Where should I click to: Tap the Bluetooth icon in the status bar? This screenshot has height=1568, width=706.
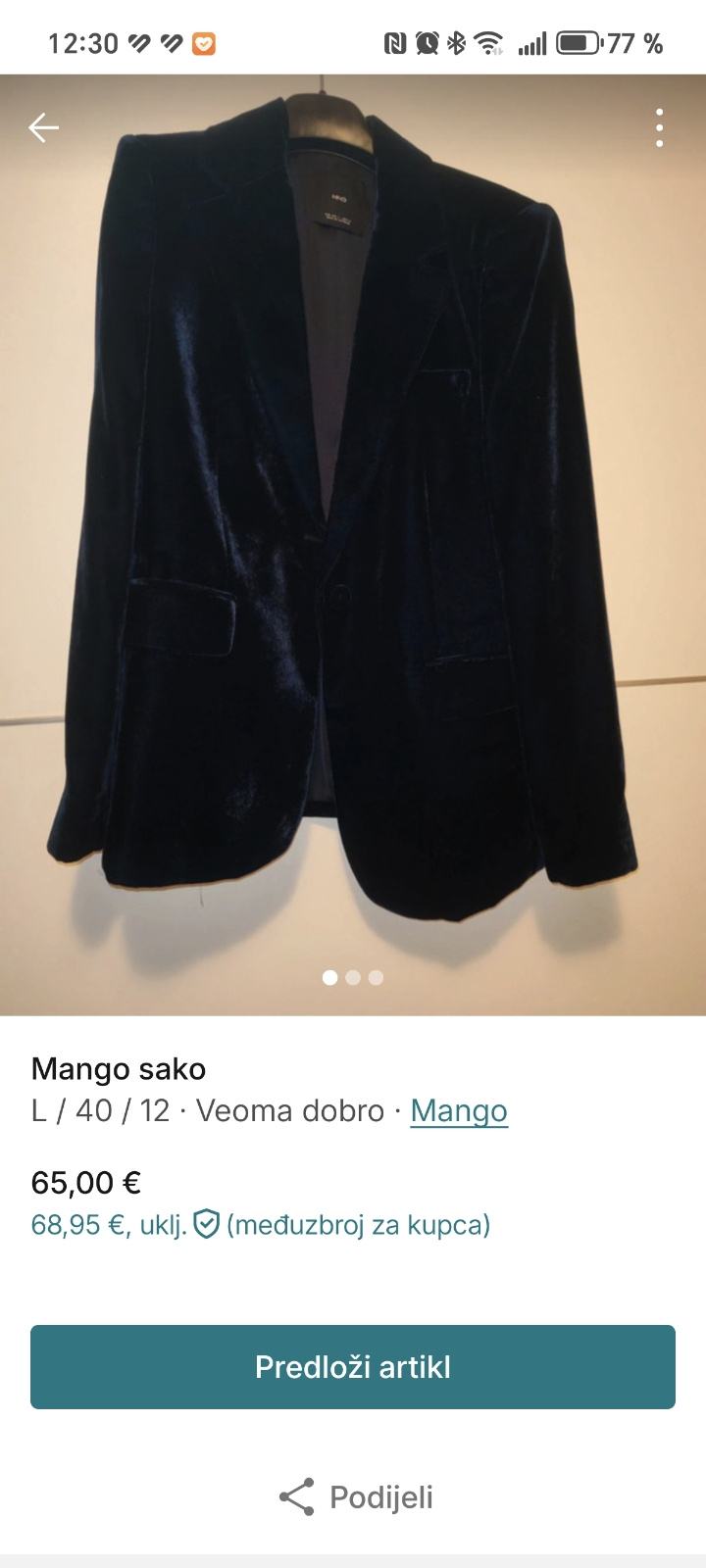pyautogui.click(x=455, y=43)
